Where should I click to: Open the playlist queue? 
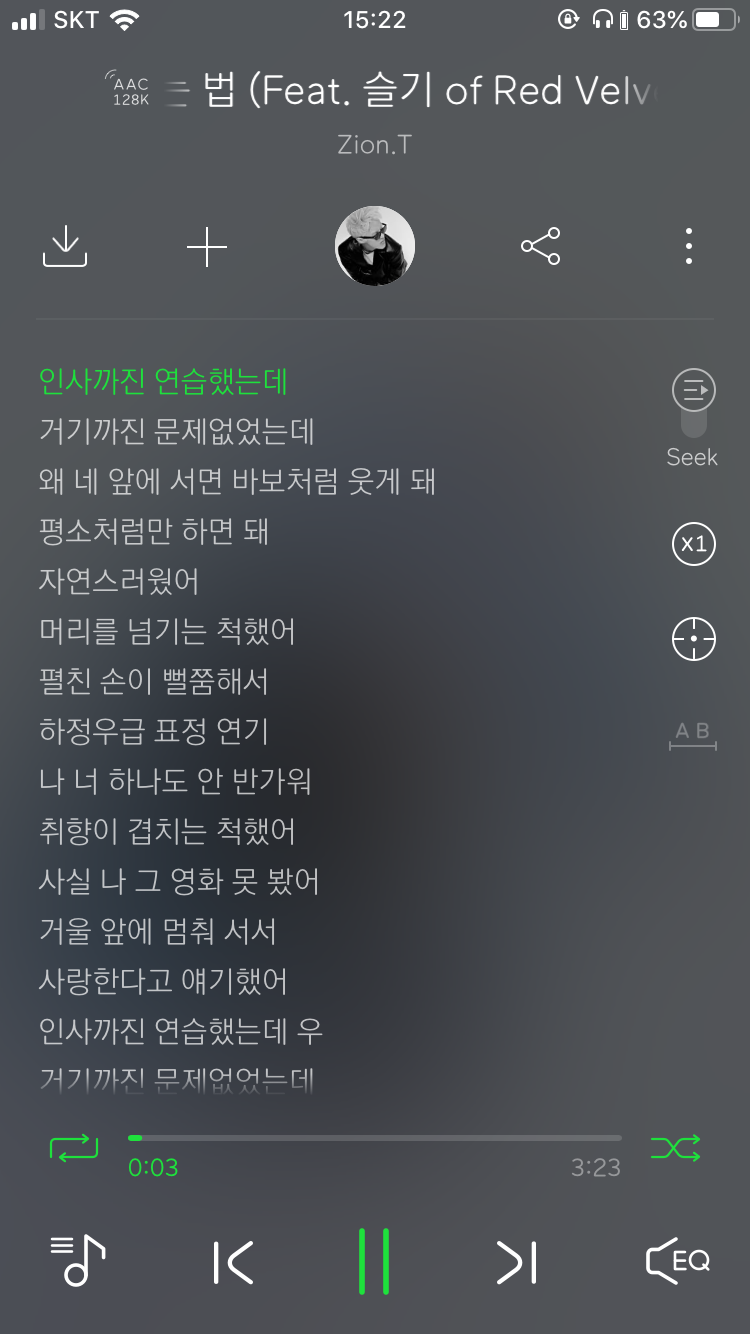(76, 1263)
